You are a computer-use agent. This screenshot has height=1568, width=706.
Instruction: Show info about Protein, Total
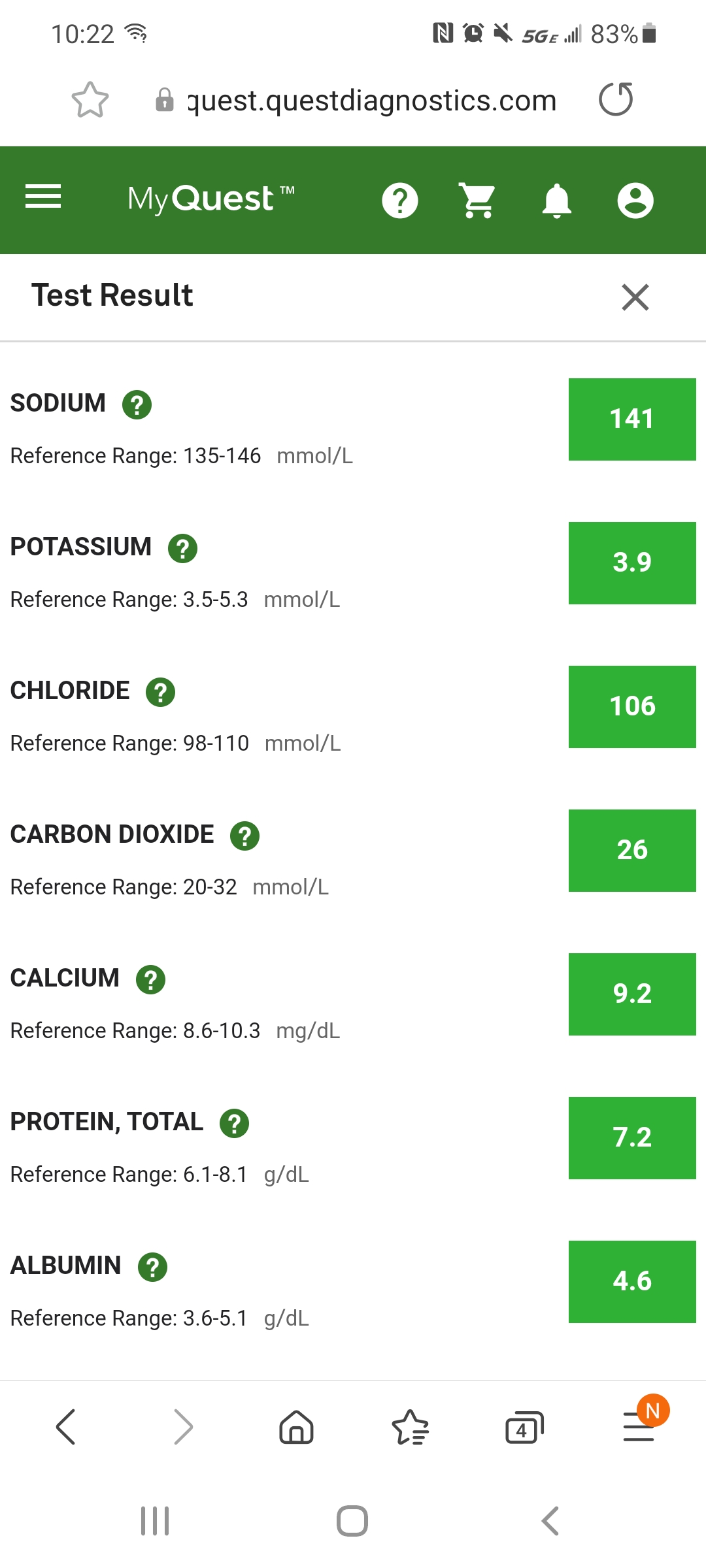234,1123
